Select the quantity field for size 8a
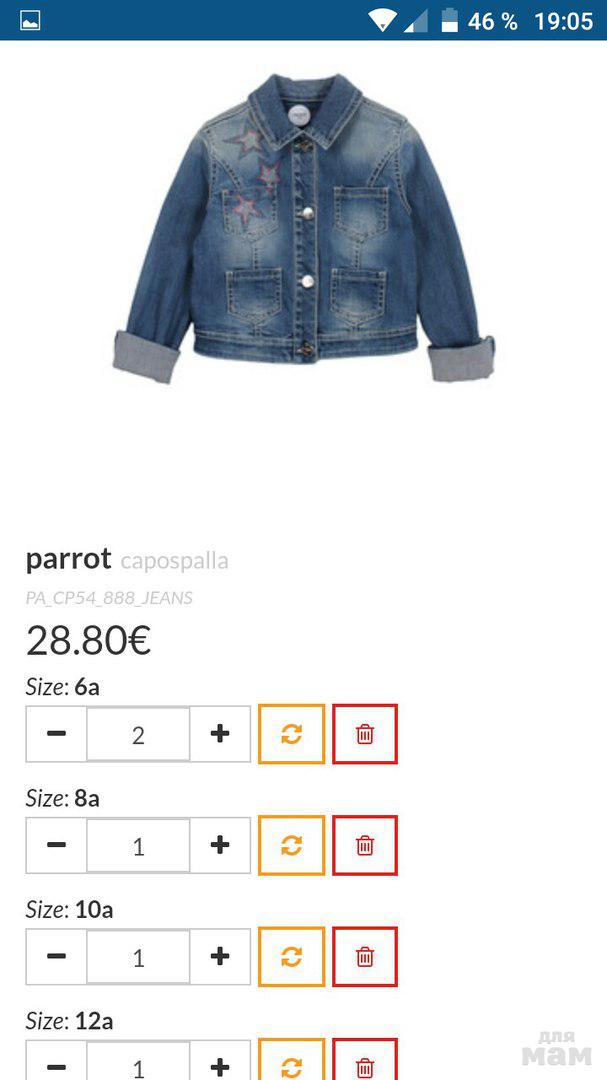This screenshot has width=607, height=1080. 138,845
